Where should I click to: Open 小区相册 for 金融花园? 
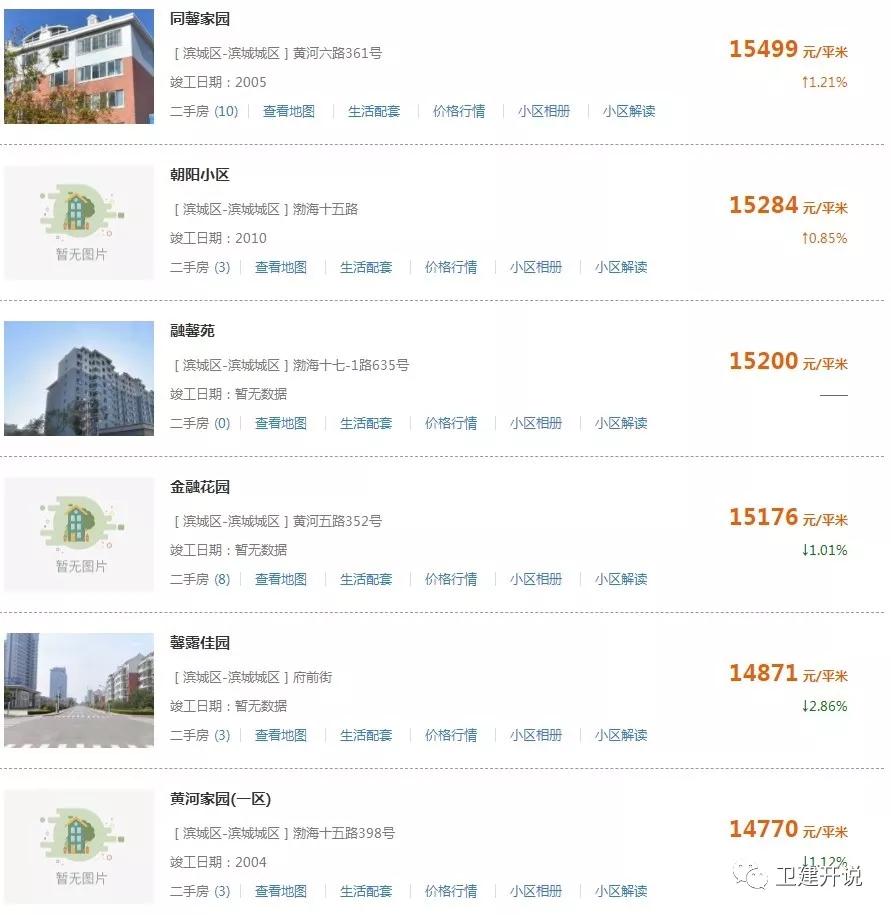click(535, 578)
